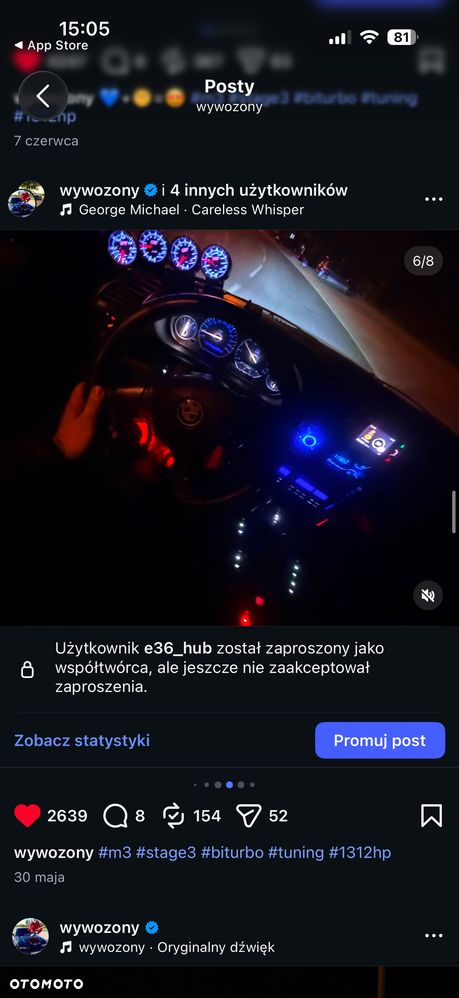Open the #1312hp hashtag

(360, 853)
